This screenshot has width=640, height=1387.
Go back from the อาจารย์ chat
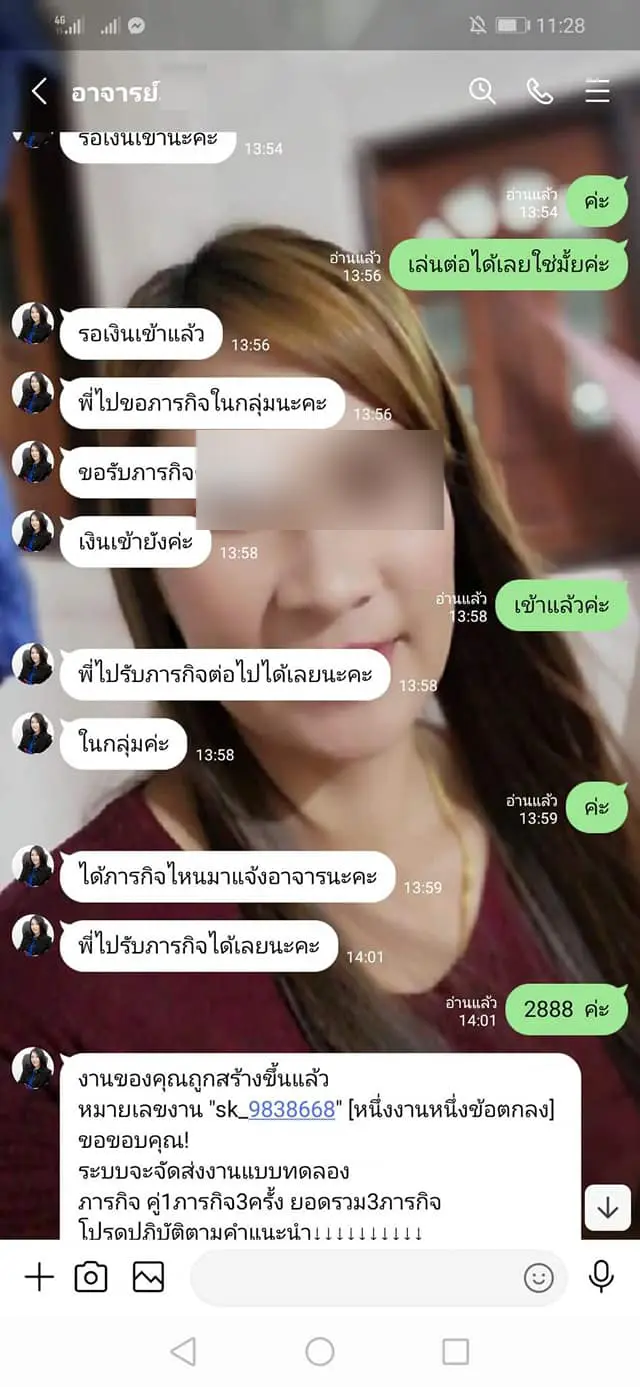tap(39, 92)
